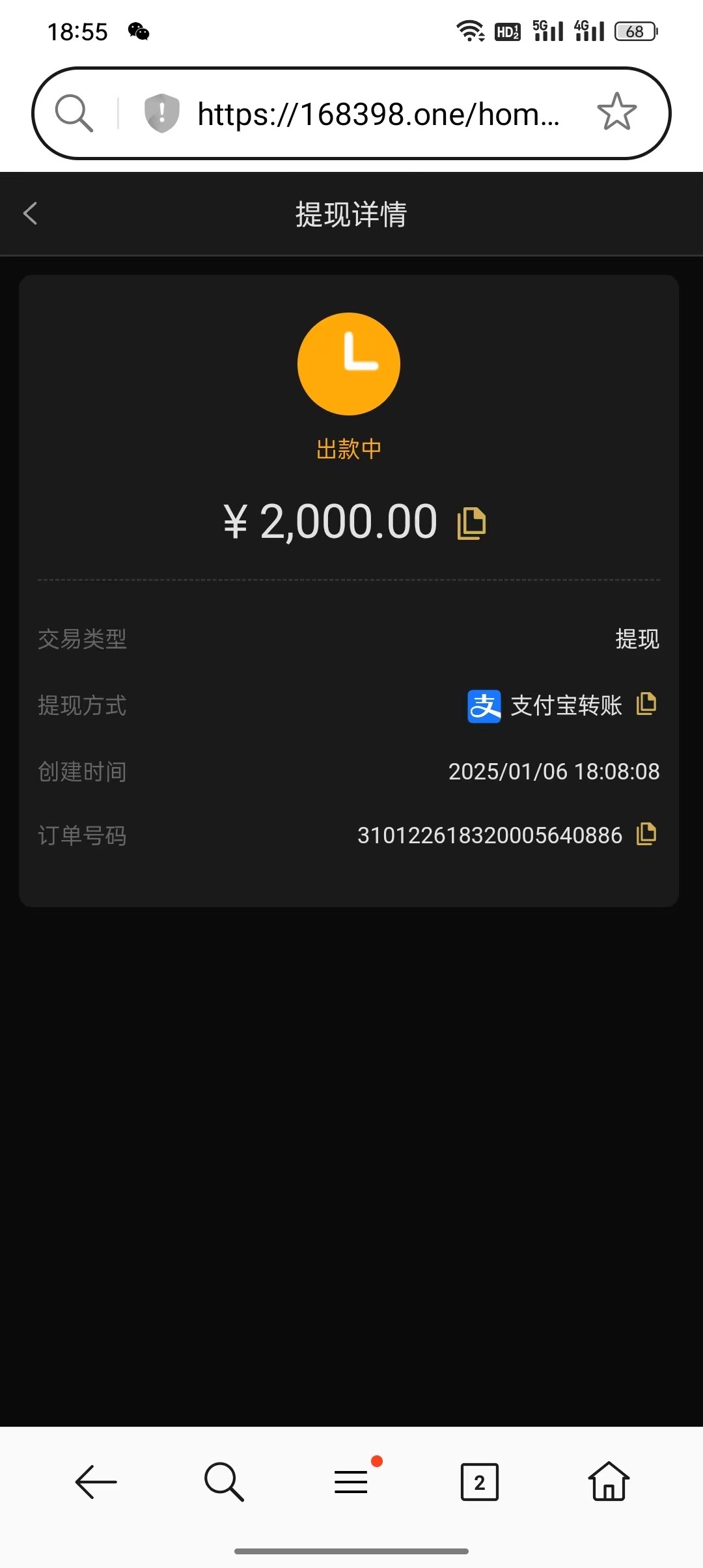Image resolution: width=703 pixels, height=1568 pixels.
Task: Copy the 支付宝转账 withdrawal method
Action: 646,704
